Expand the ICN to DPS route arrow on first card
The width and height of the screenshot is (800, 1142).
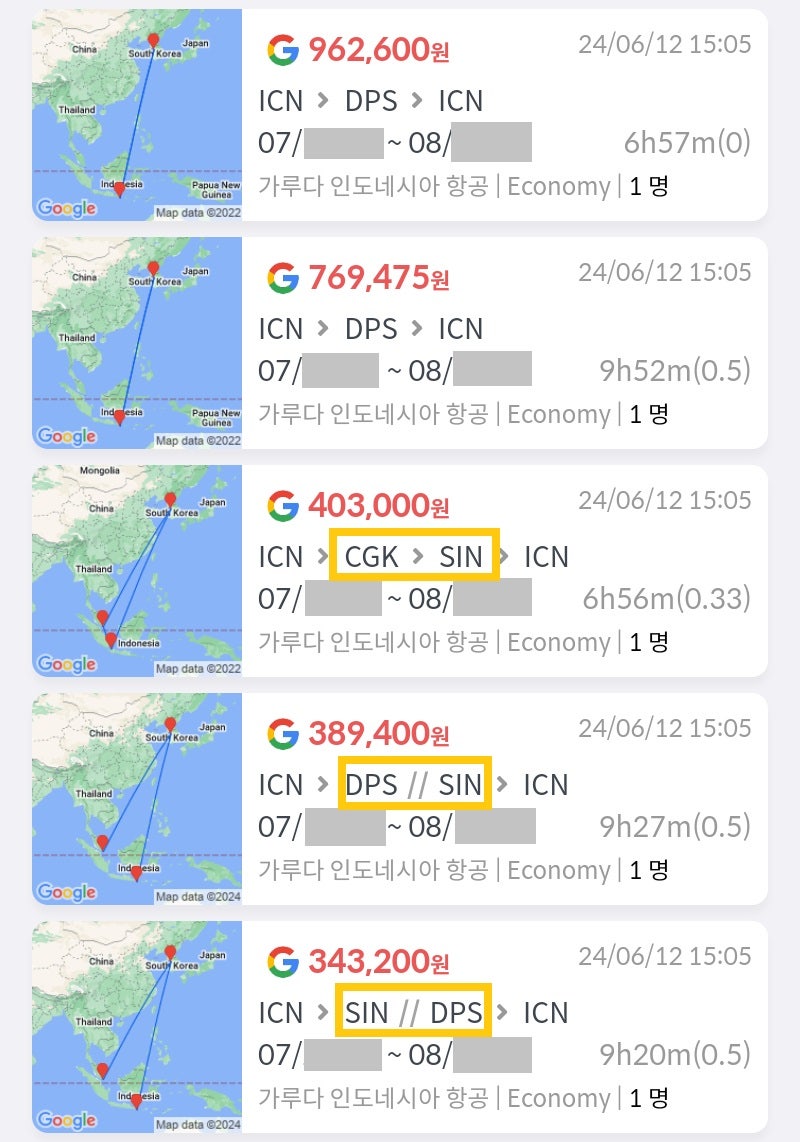tap(324, 100)
